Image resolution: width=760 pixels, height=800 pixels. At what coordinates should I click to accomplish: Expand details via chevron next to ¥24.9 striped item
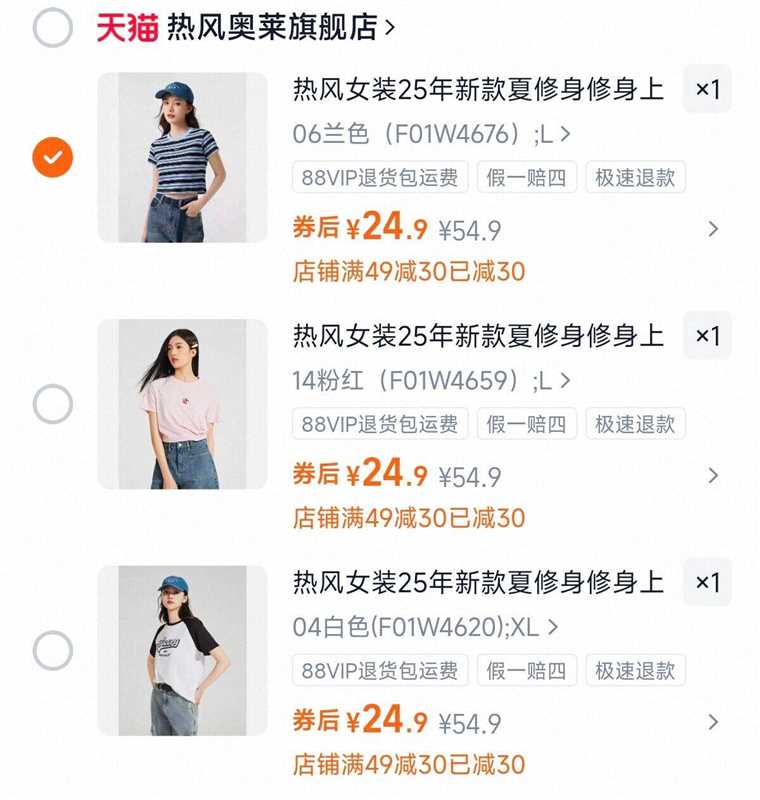713,227
